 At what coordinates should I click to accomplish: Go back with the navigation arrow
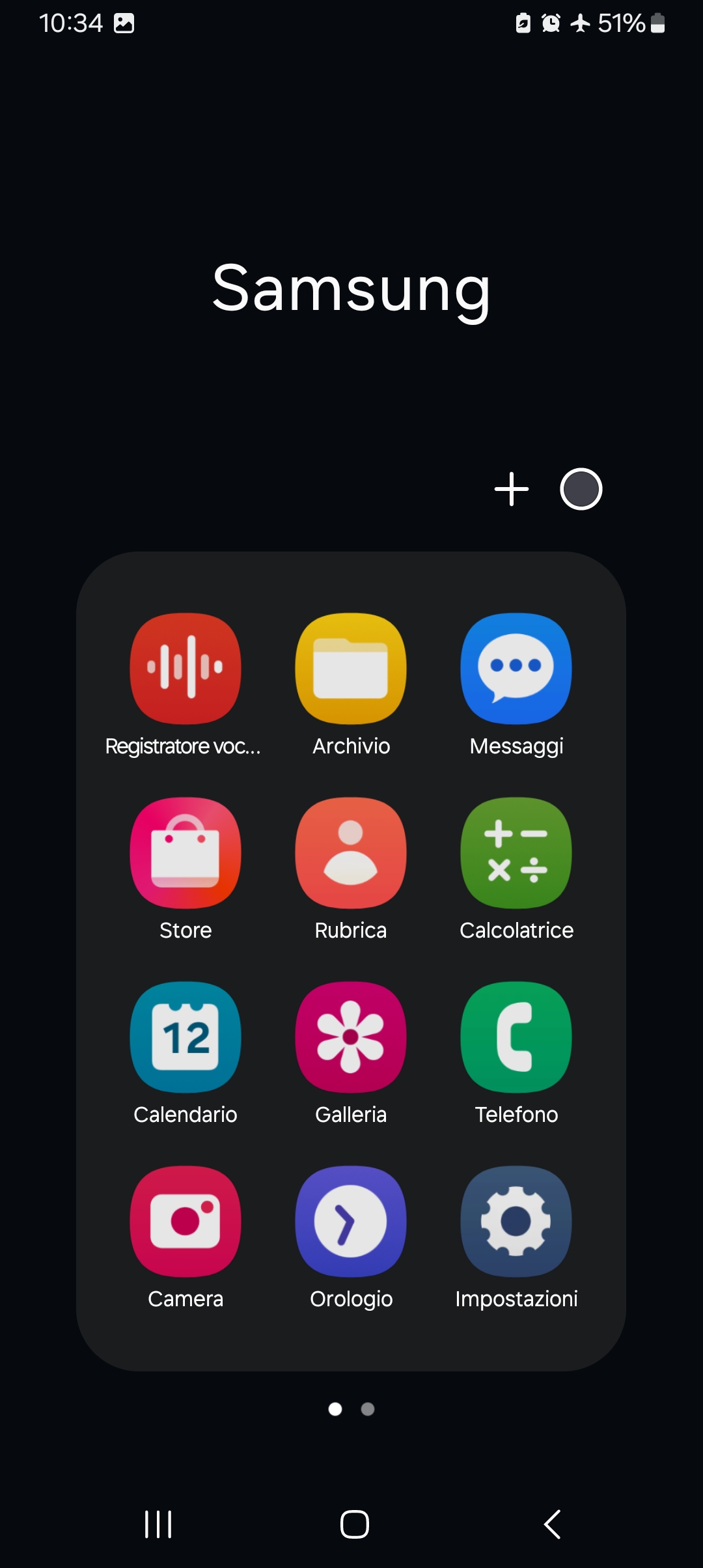click(552, 1524)
